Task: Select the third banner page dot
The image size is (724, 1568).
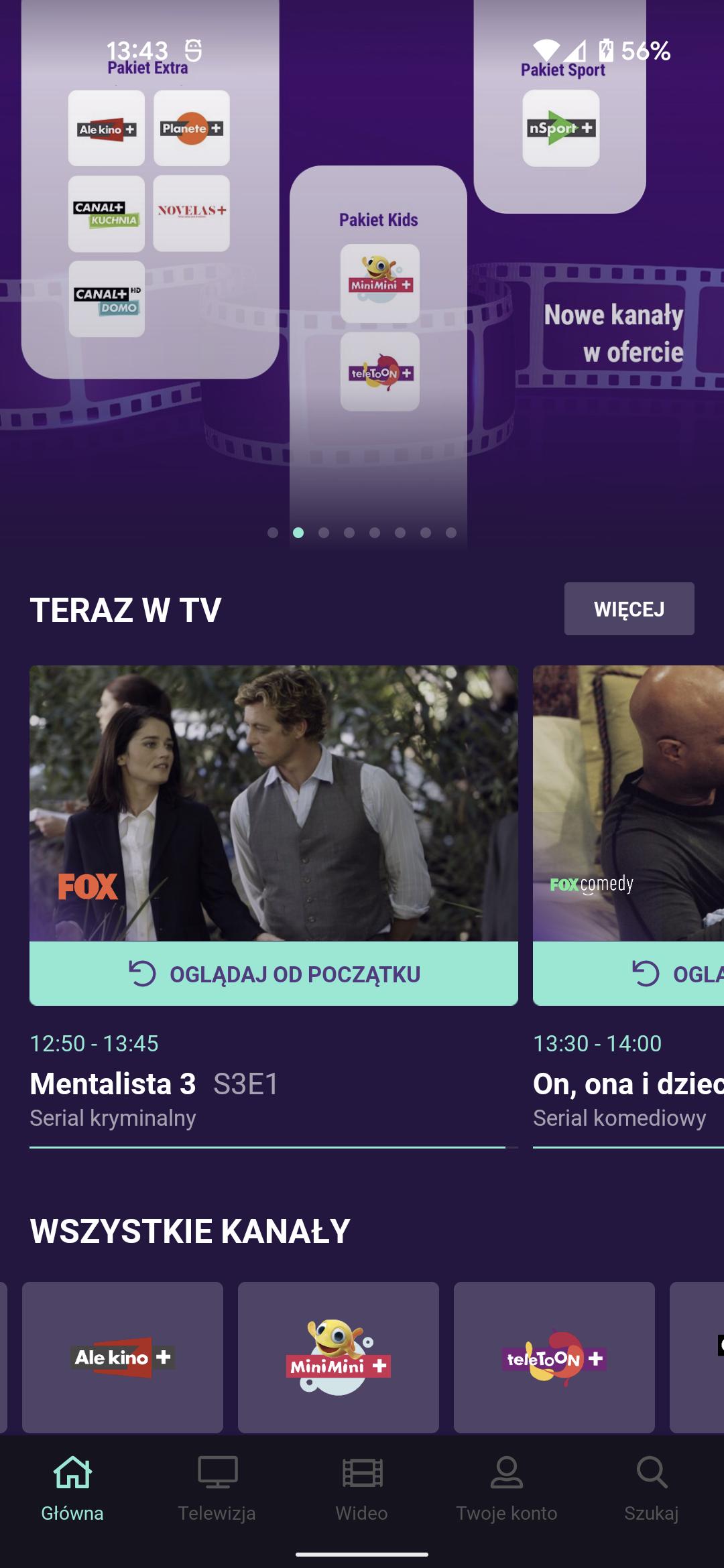Action: tap(324, 533)
